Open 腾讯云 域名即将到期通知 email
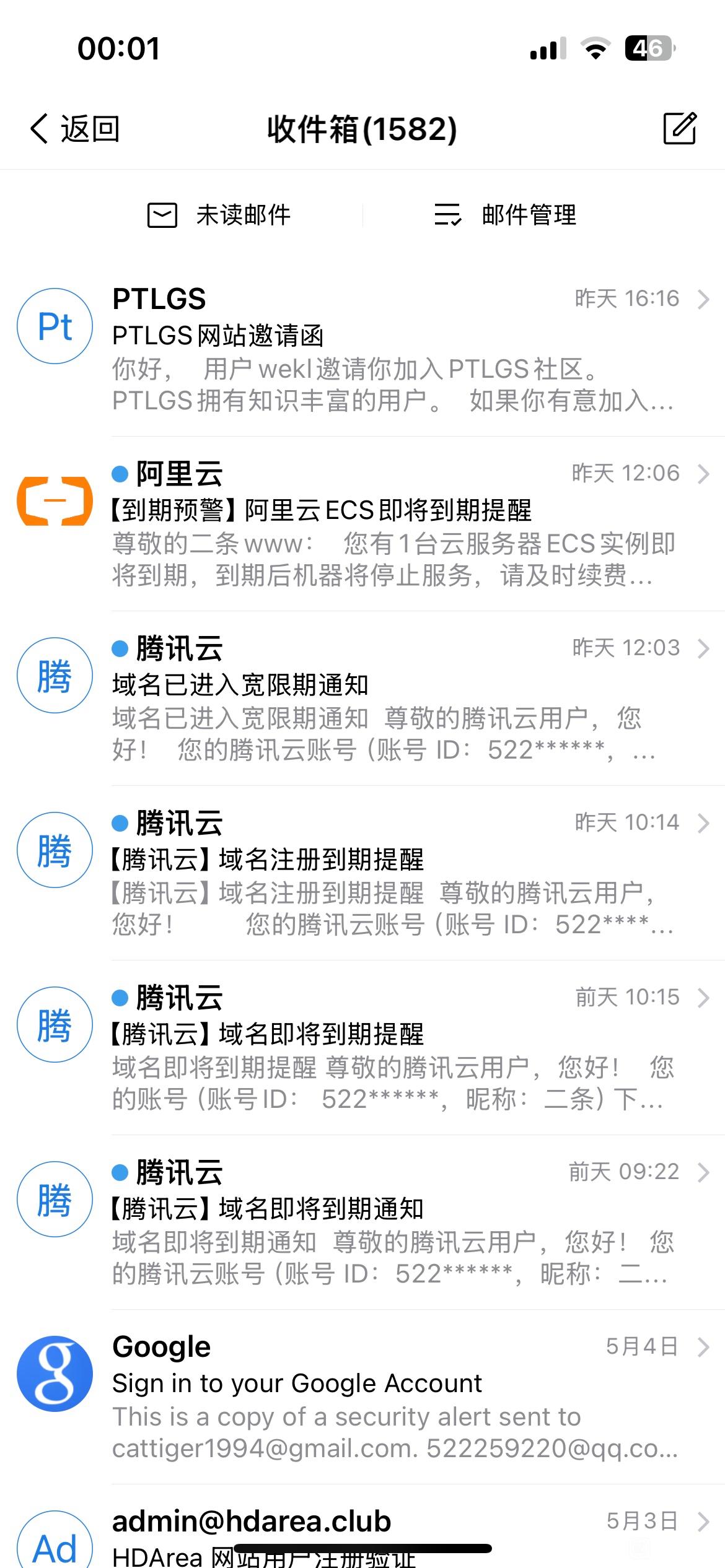The image size is (725, 1568). [362, 1222]
